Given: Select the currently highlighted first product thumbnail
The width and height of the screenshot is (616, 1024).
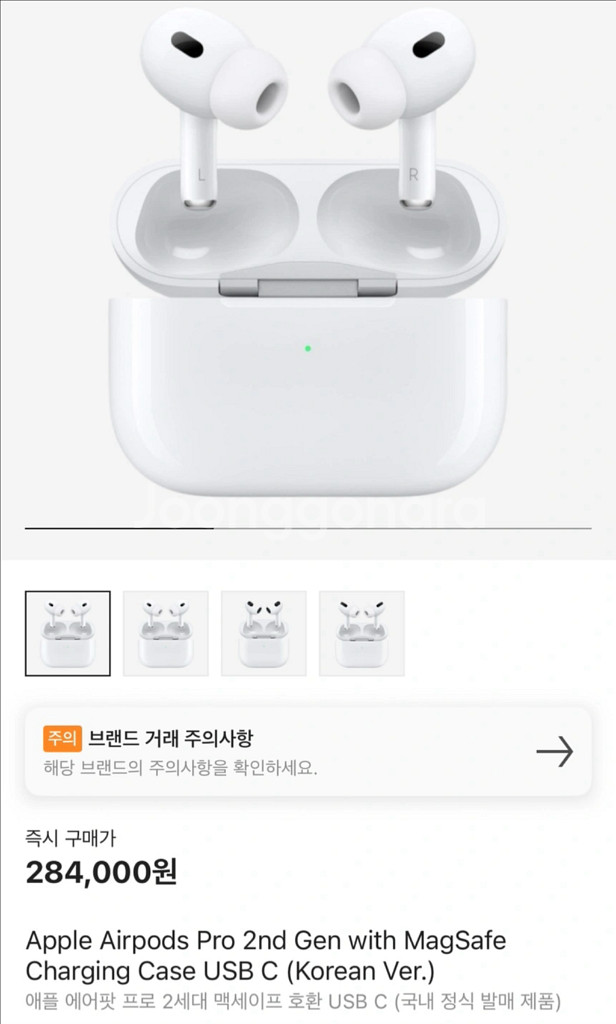Looking at the screenshot, I should (x=67, y=633).
